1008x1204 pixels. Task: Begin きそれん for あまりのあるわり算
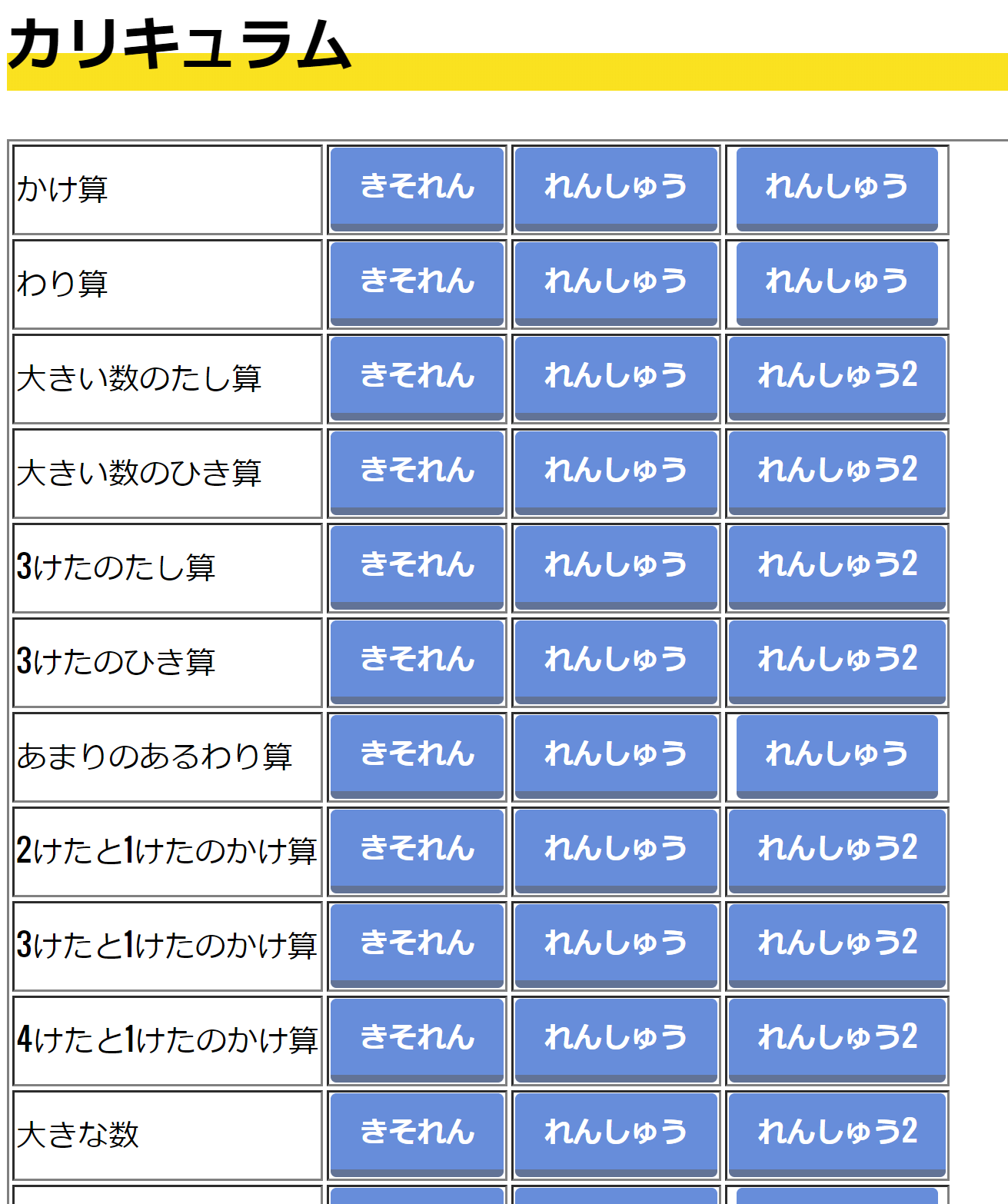tap(417, 756)
